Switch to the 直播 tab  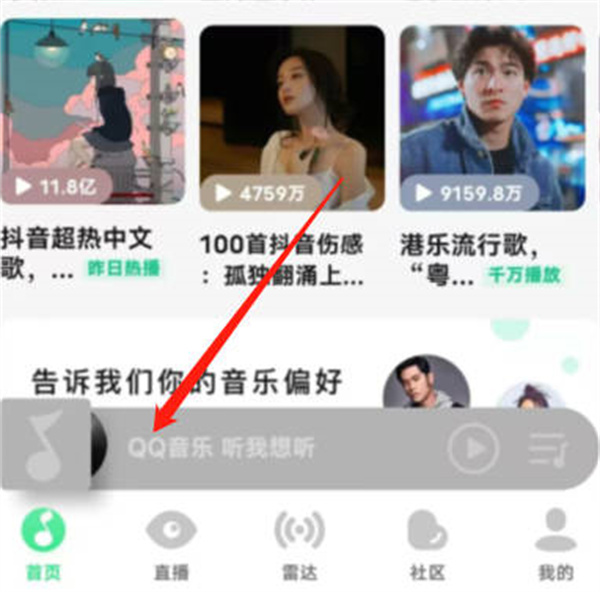pyautogui.click(x=171, y=545)
